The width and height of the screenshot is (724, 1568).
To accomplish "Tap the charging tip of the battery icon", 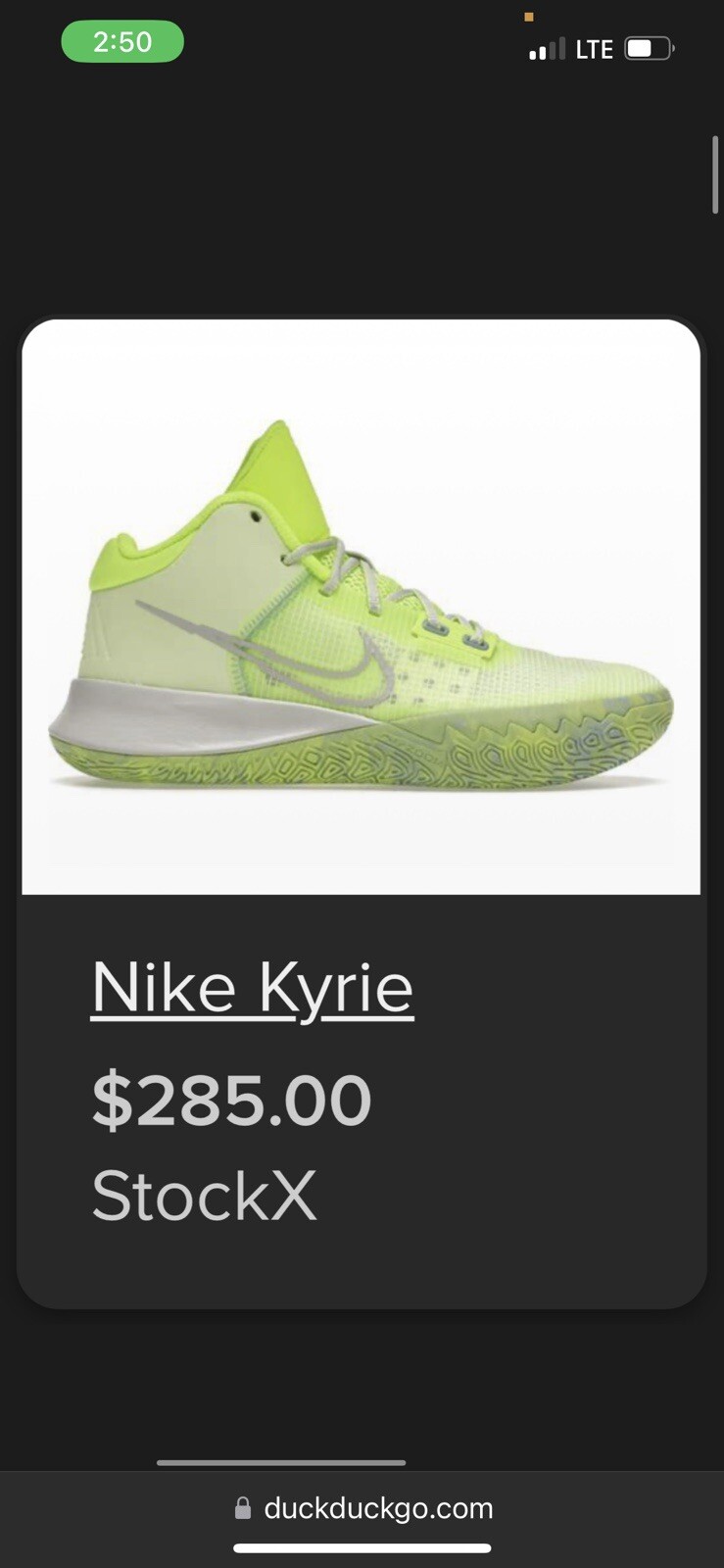I will point(675,46).
